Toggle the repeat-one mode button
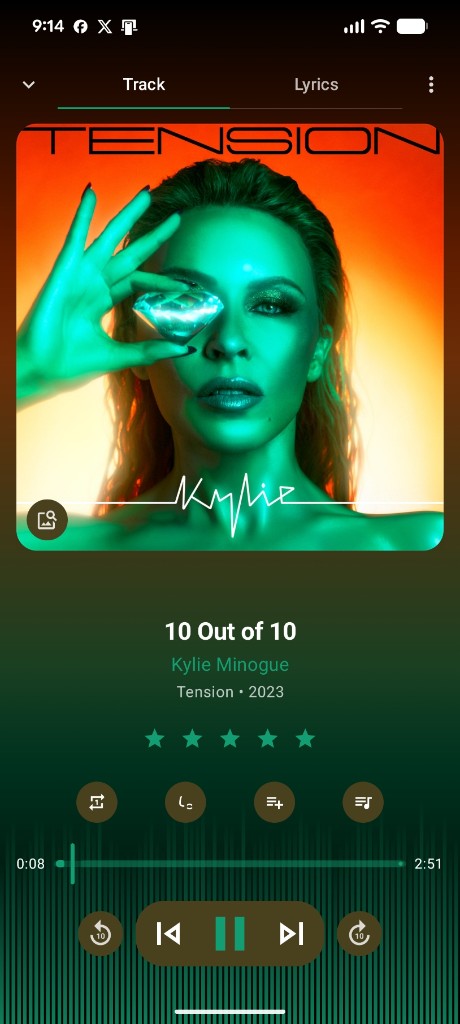 (97, 802)
